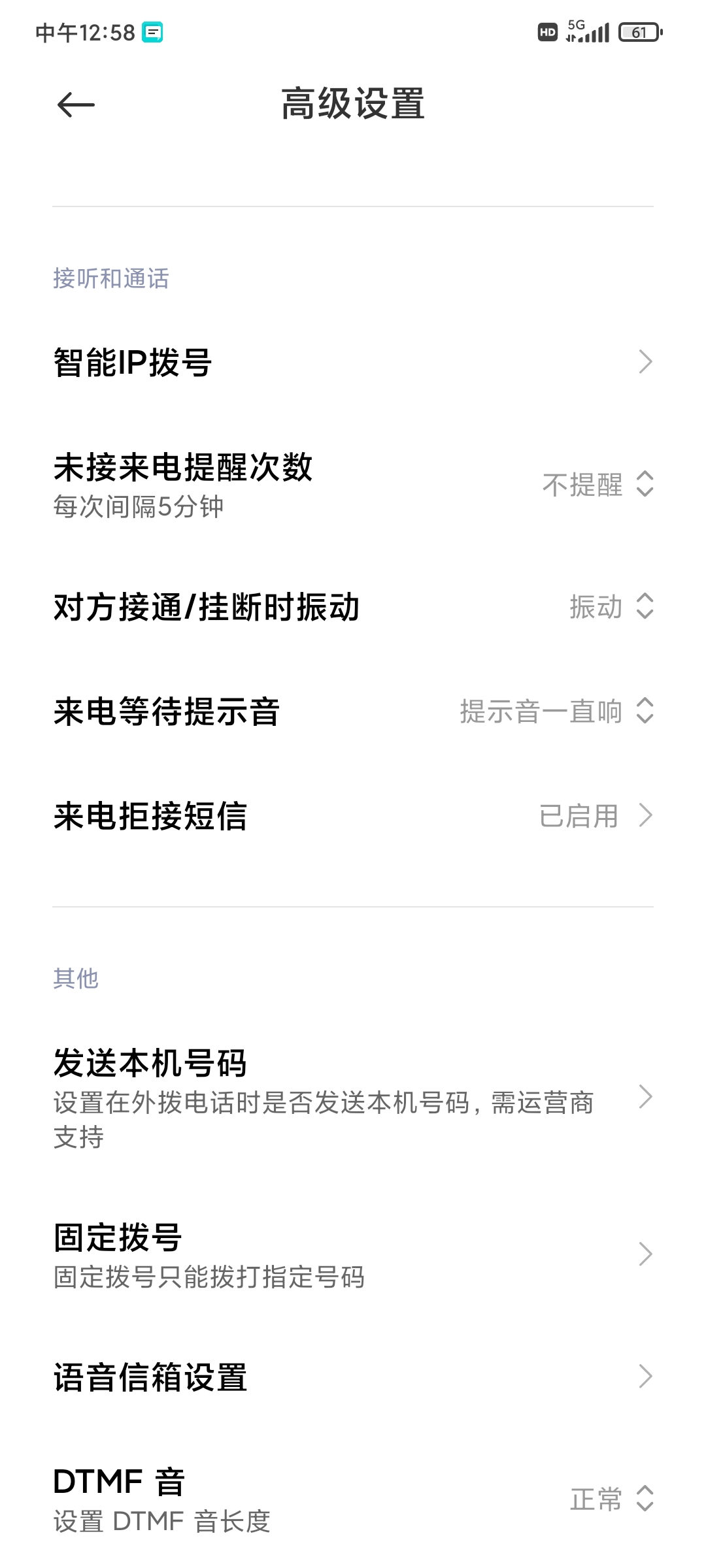This screenshot has width=706, height=1568.
Task: Open 智能IP拨号 settings
Action: pos(353,362)
